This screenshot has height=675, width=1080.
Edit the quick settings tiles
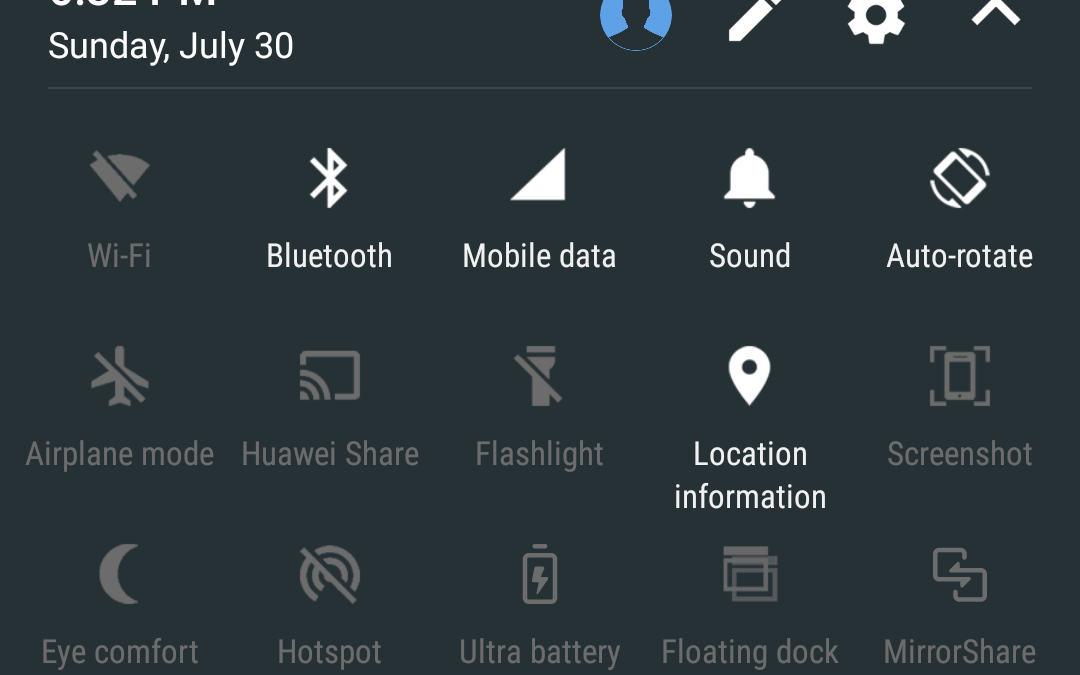[x=756, y=18]
